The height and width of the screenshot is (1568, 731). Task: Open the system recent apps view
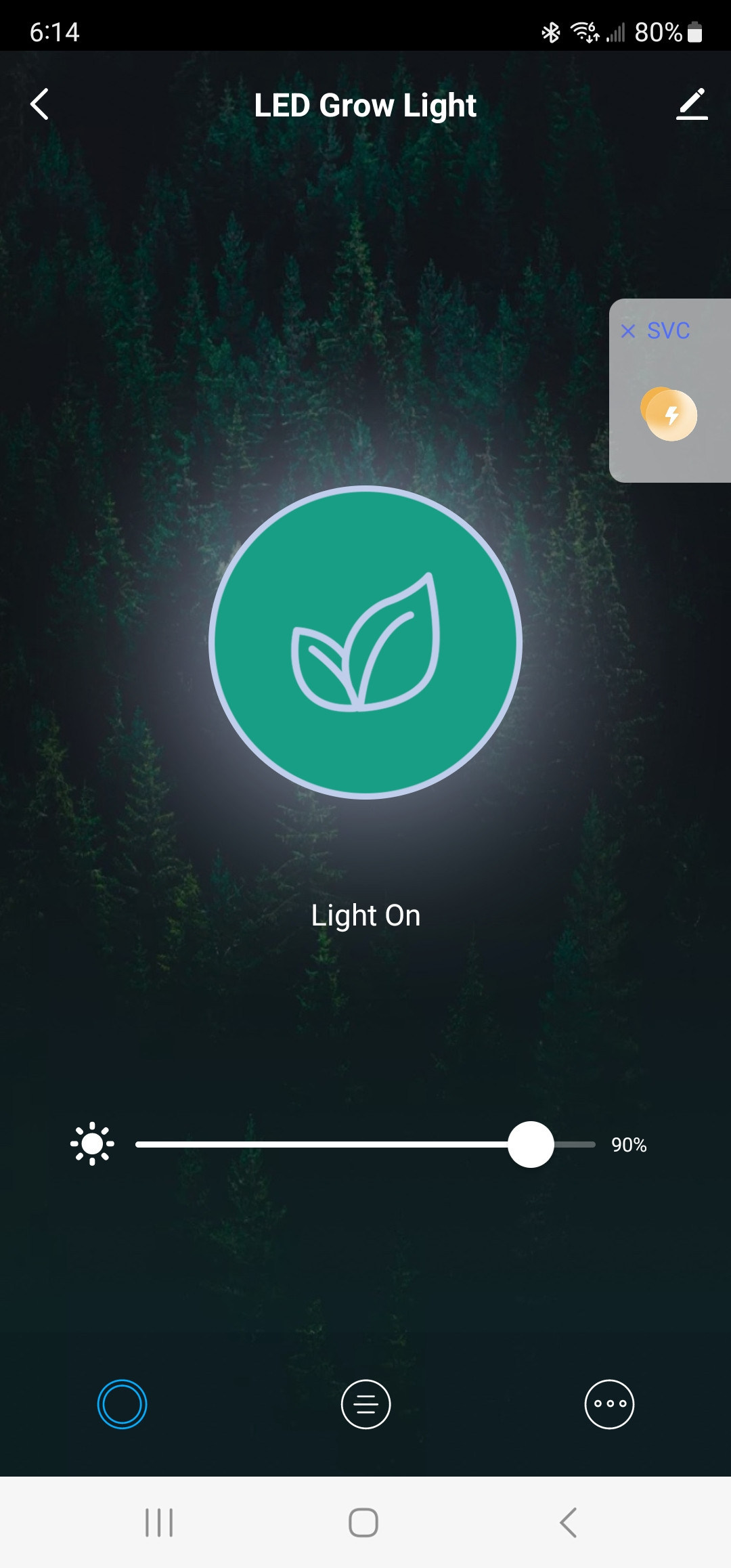159,1523
